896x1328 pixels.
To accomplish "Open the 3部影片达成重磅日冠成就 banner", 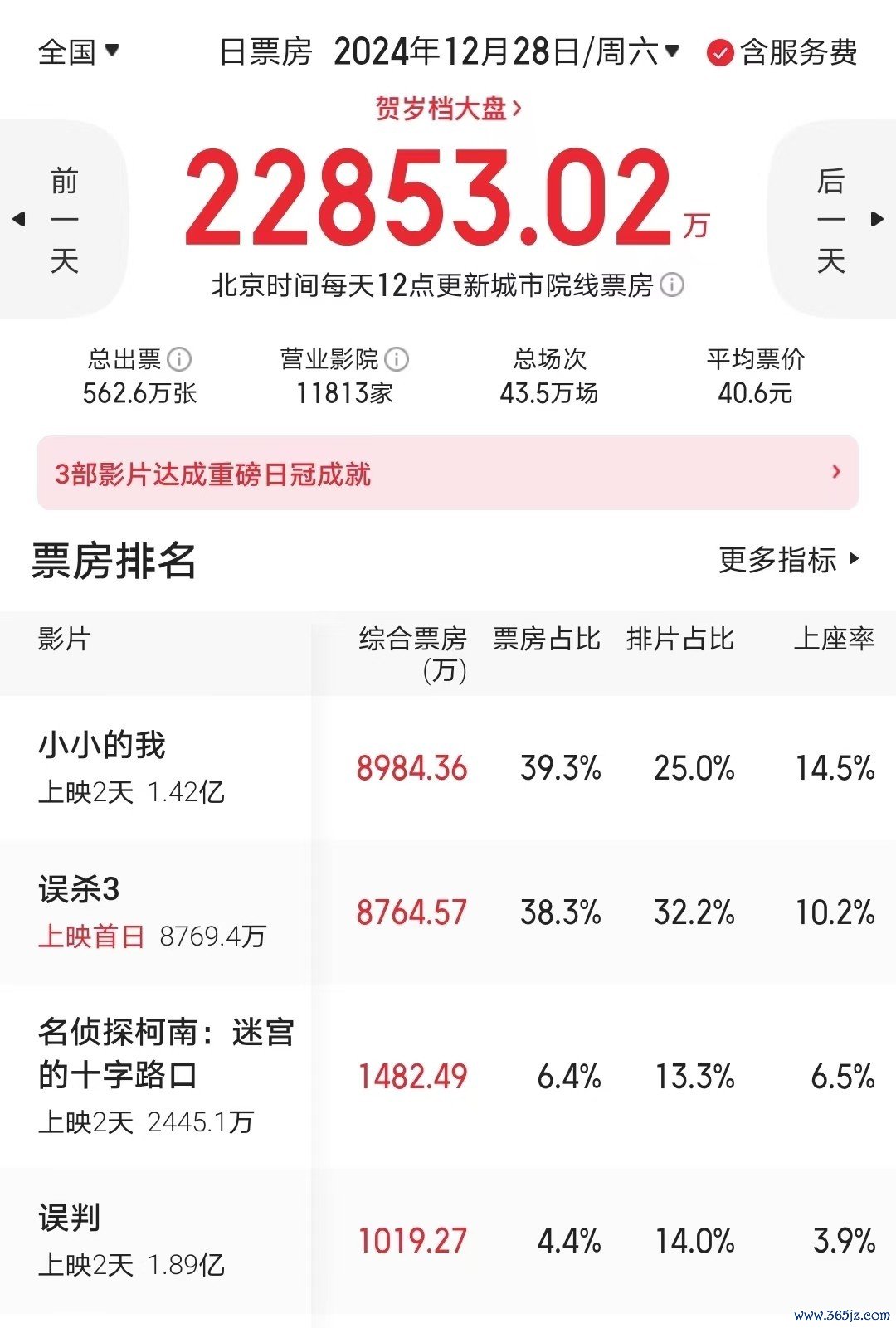I will pyautogui.click(x=448, y=474).
